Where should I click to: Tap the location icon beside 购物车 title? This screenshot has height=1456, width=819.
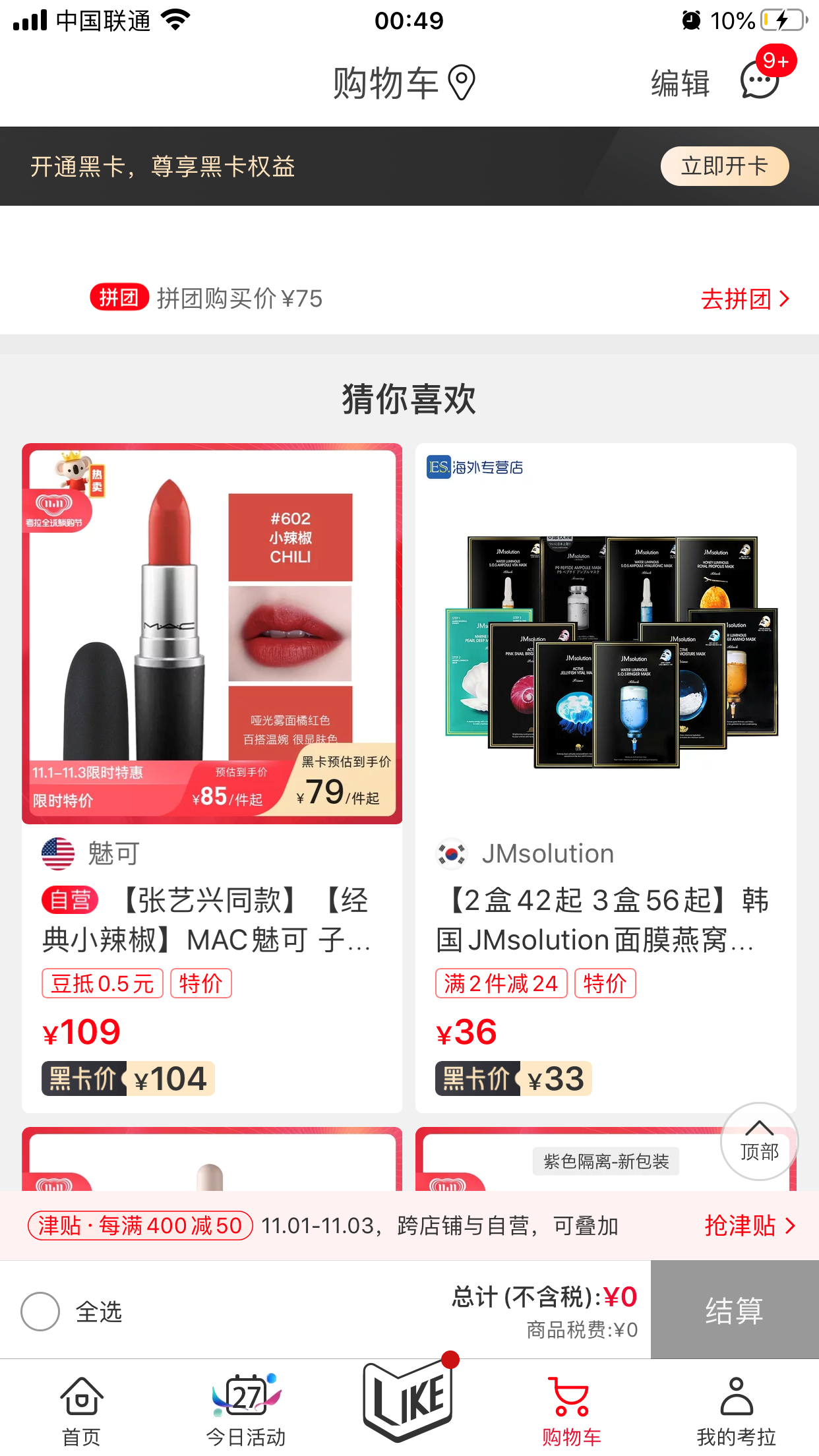coord(463,82)
